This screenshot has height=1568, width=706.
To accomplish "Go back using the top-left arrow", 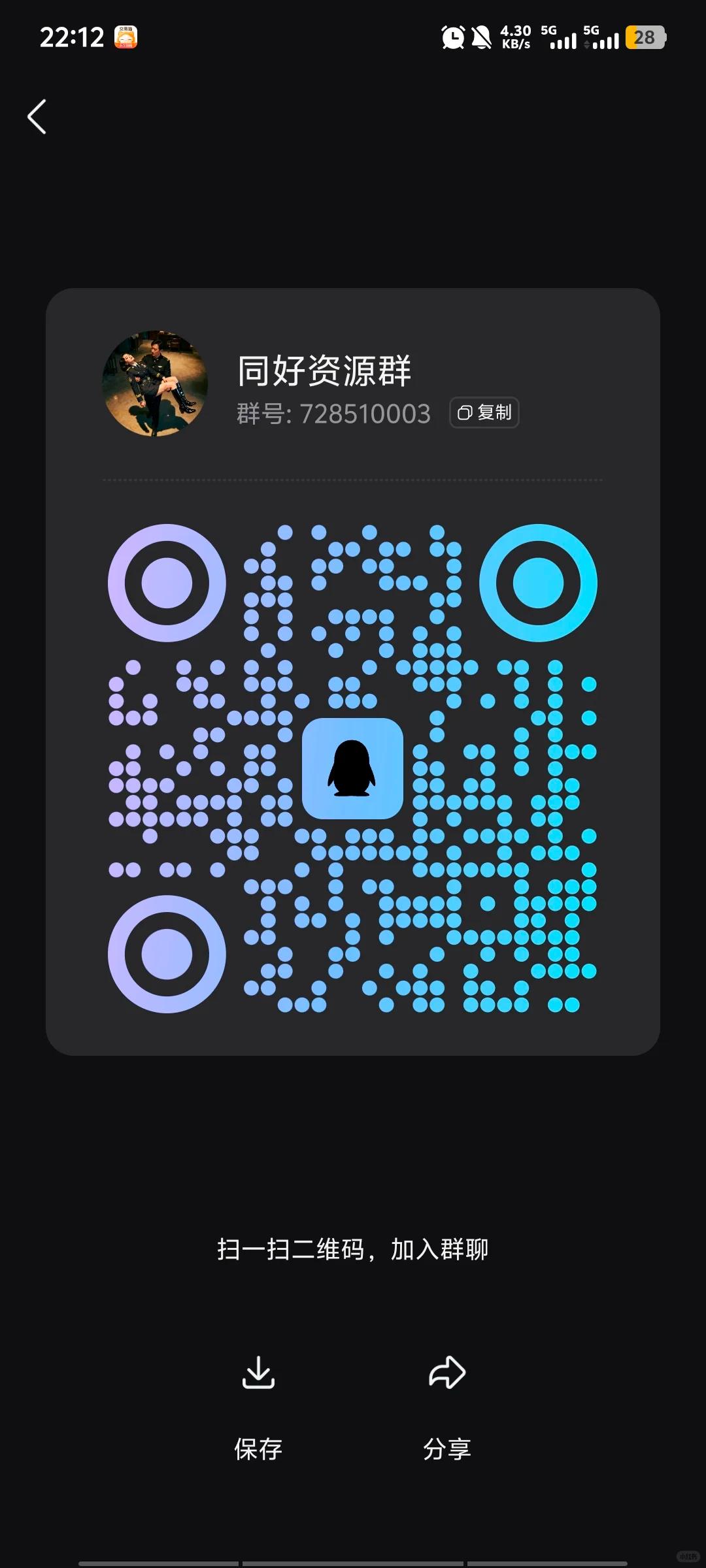I will click(x=37, y=117).
